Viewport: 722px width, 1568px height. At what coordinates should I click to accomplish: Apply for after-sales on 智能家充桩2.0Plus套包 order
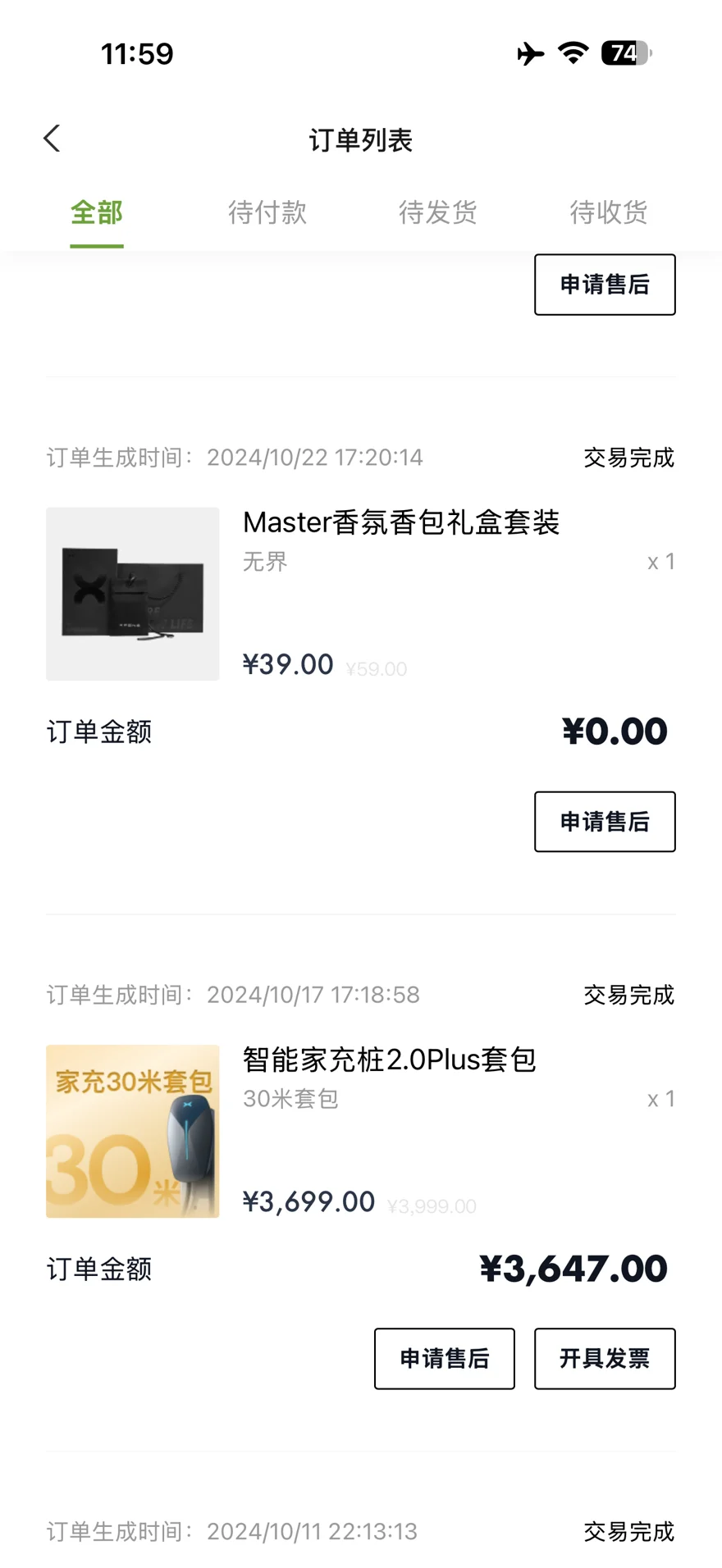(445, 1359)
